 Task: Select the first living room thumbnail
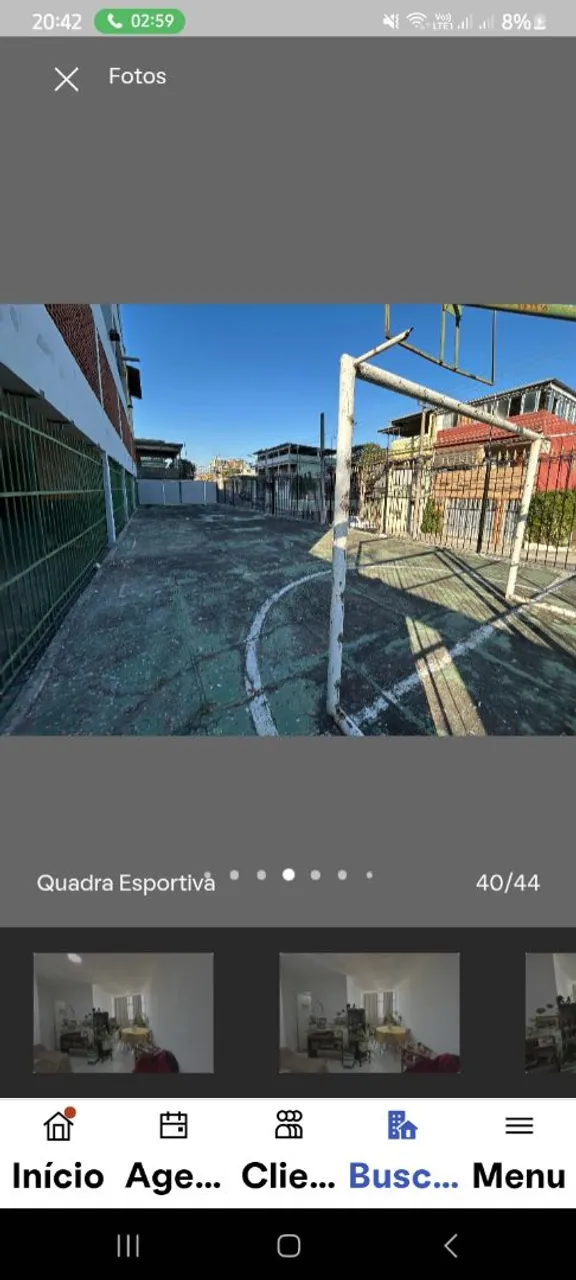pos(123,1013)
